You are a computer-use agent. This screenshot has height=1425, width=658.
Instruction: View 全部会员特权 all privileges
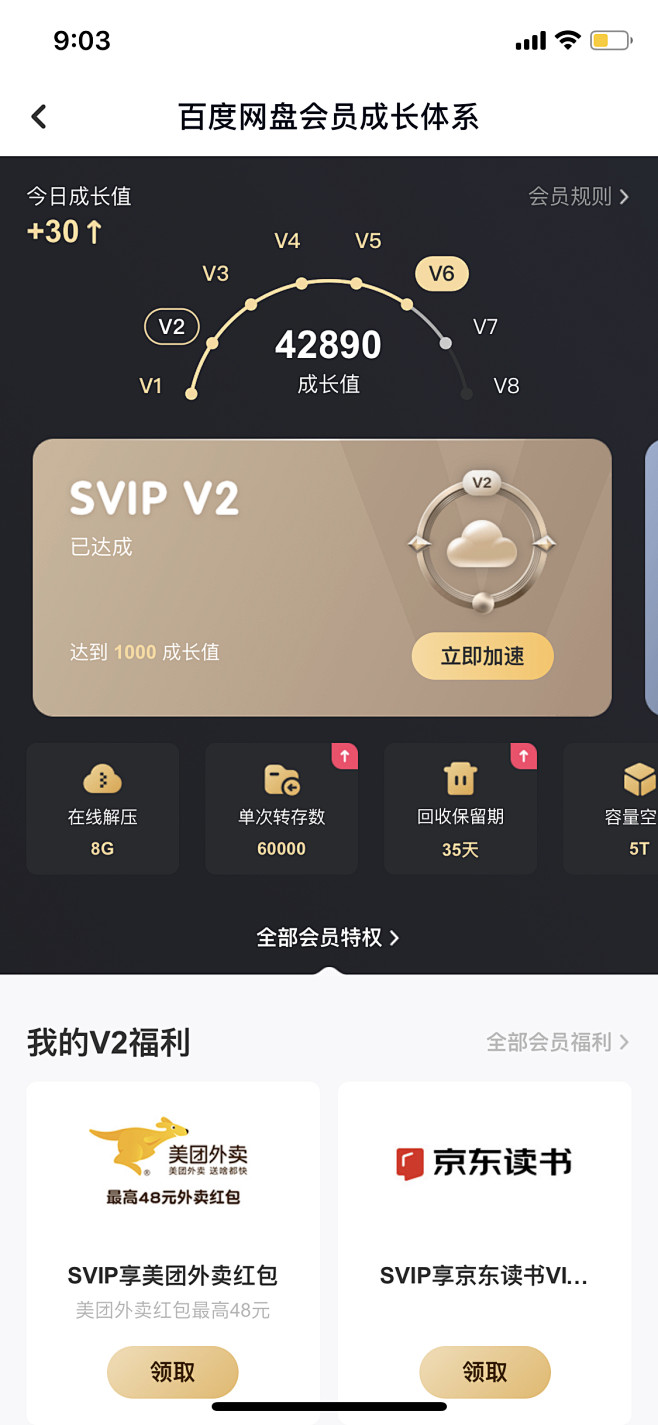pos(328,937)
